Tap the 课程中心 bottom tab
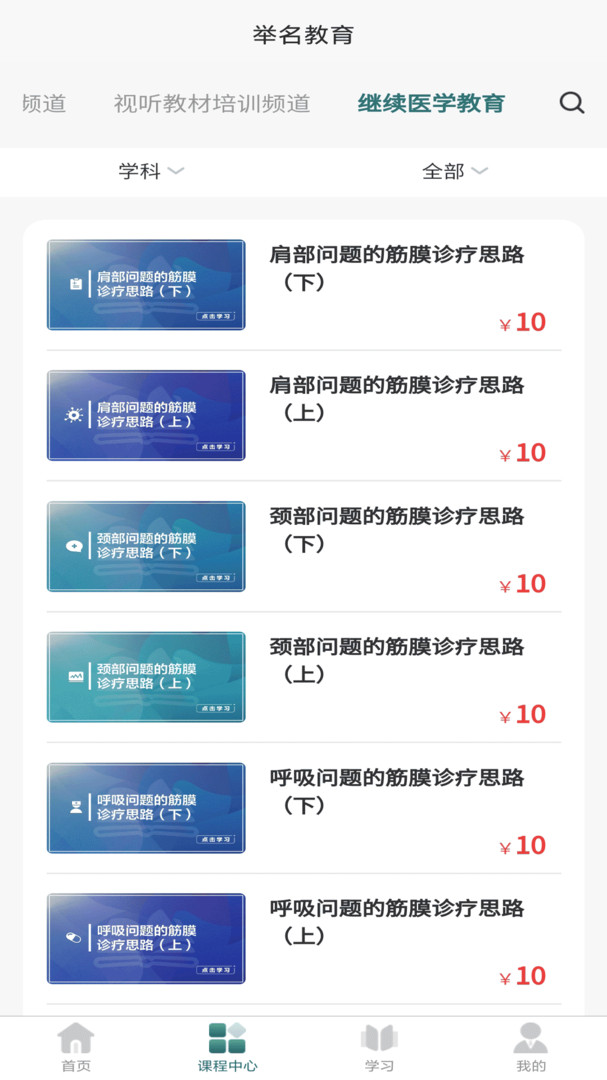The image size is (607, 1080). pos(227,1047)
